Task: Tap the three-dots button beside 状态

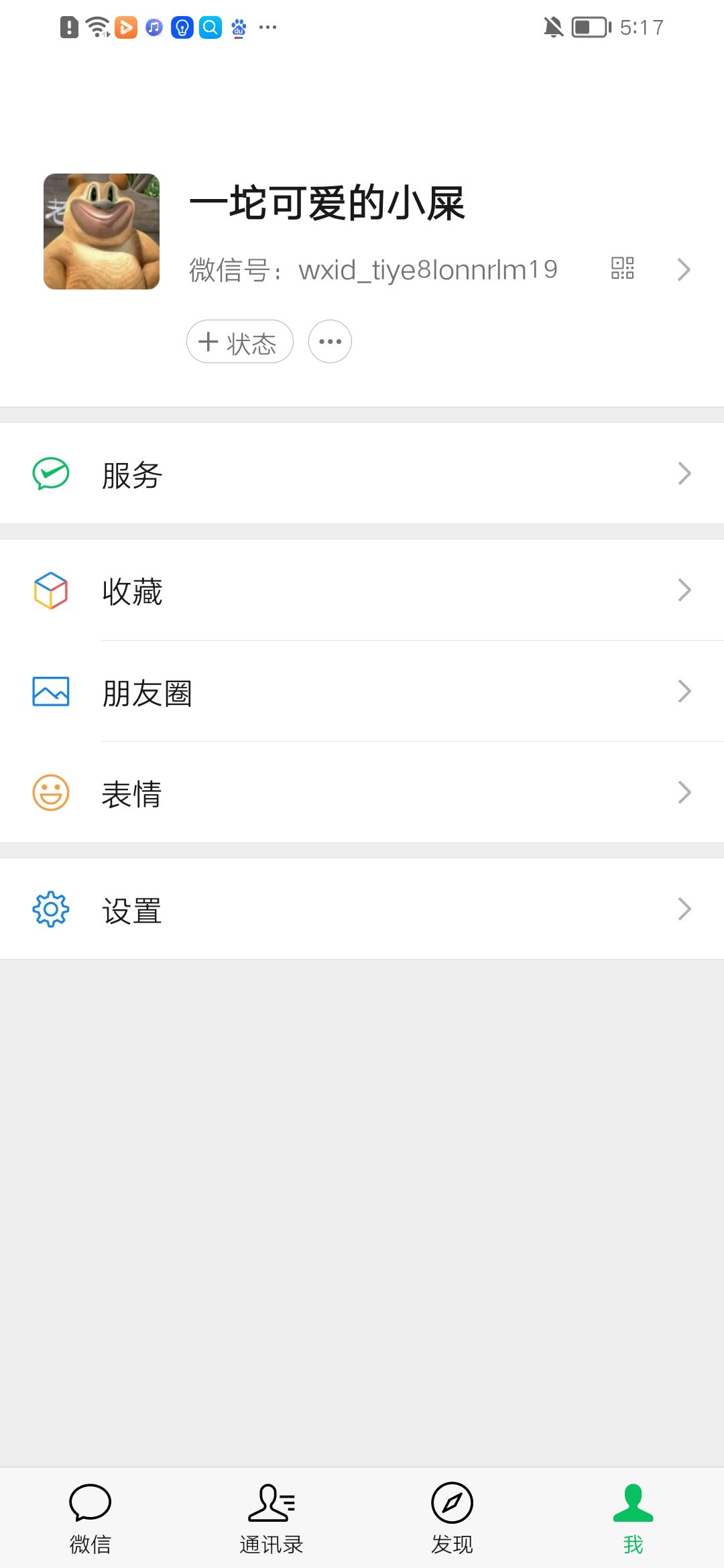Action: 330,342
